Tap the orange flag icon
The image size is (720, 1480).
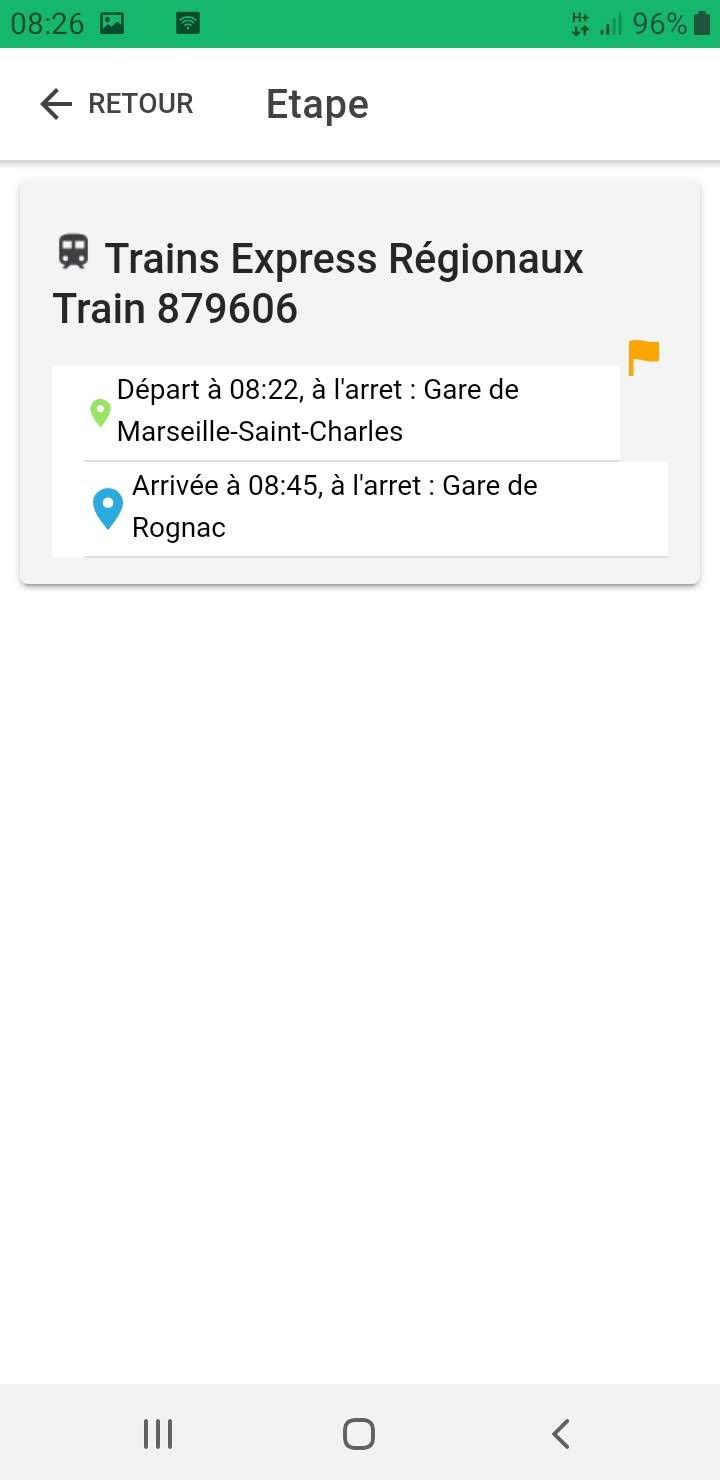tap(644, 357)
